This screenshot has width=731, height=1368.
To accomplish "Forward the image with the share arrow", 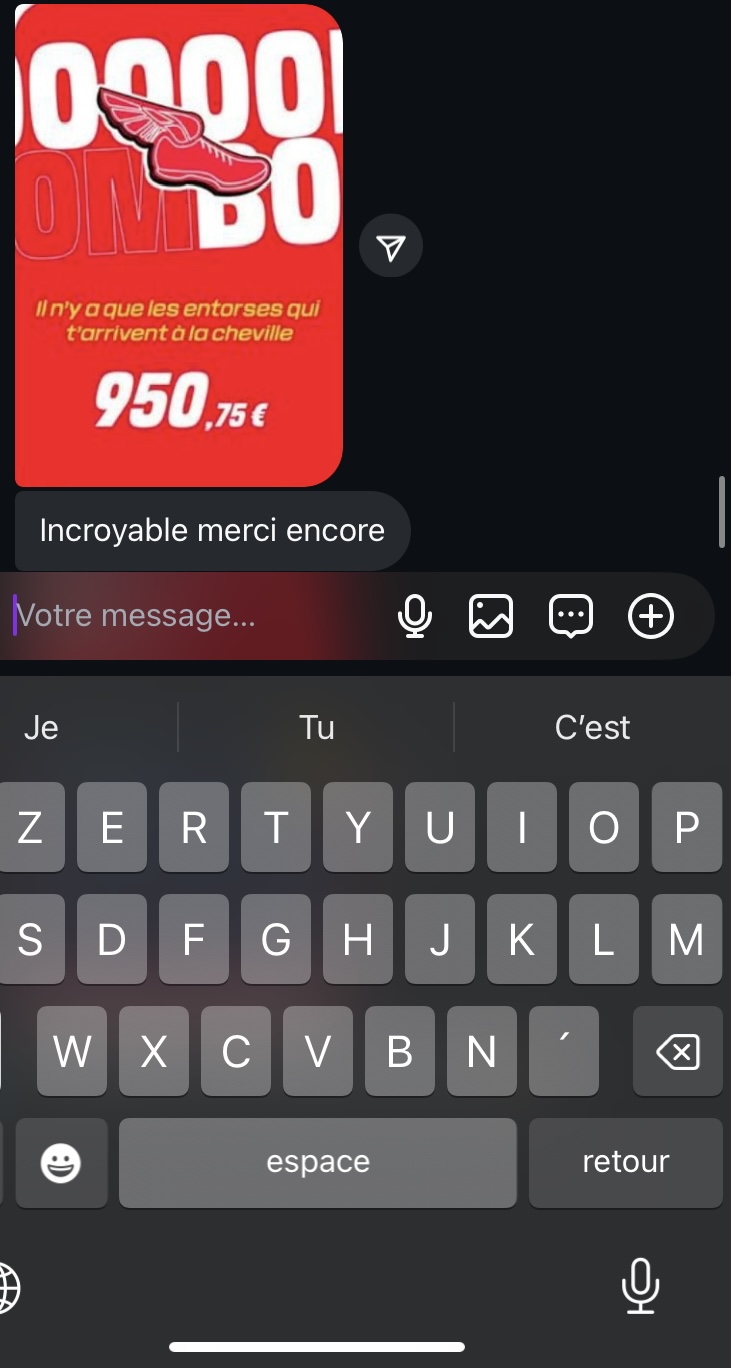I will 391,246.
